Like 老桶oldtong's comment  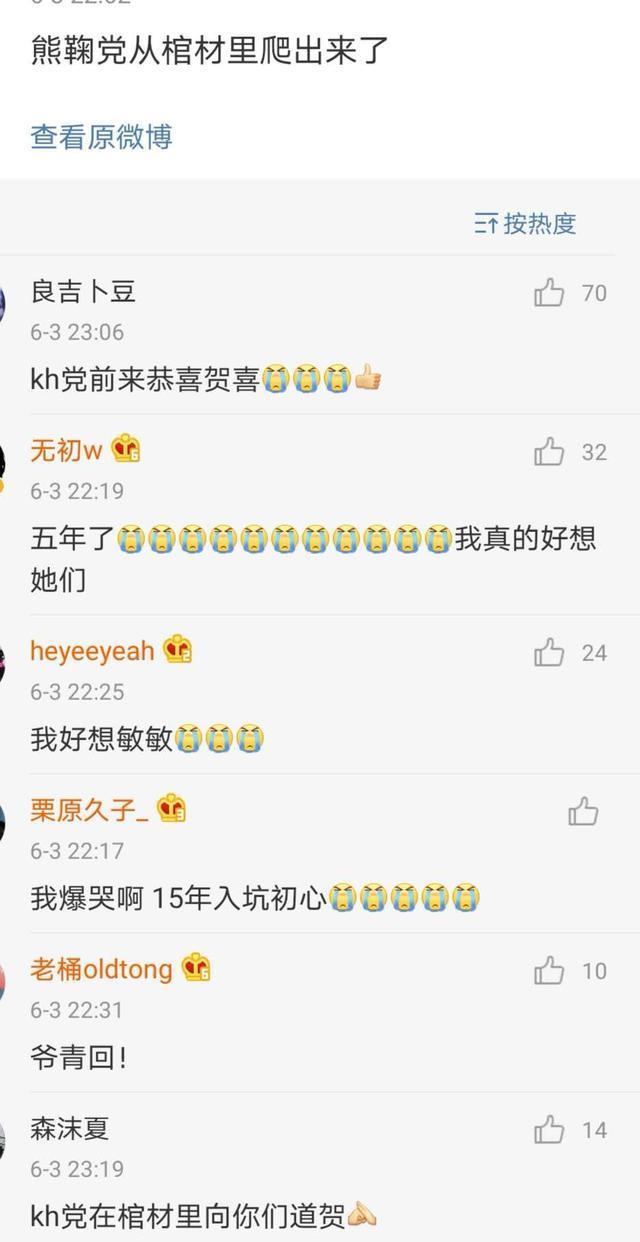(549, 970)
